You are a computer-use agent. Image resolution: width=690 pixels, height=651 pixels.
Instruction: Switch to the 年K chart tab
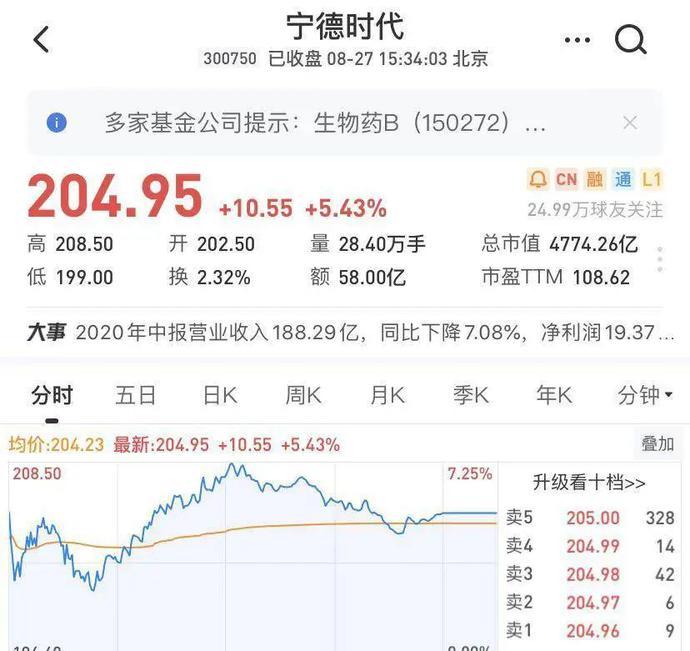click(x=554, y=395)
